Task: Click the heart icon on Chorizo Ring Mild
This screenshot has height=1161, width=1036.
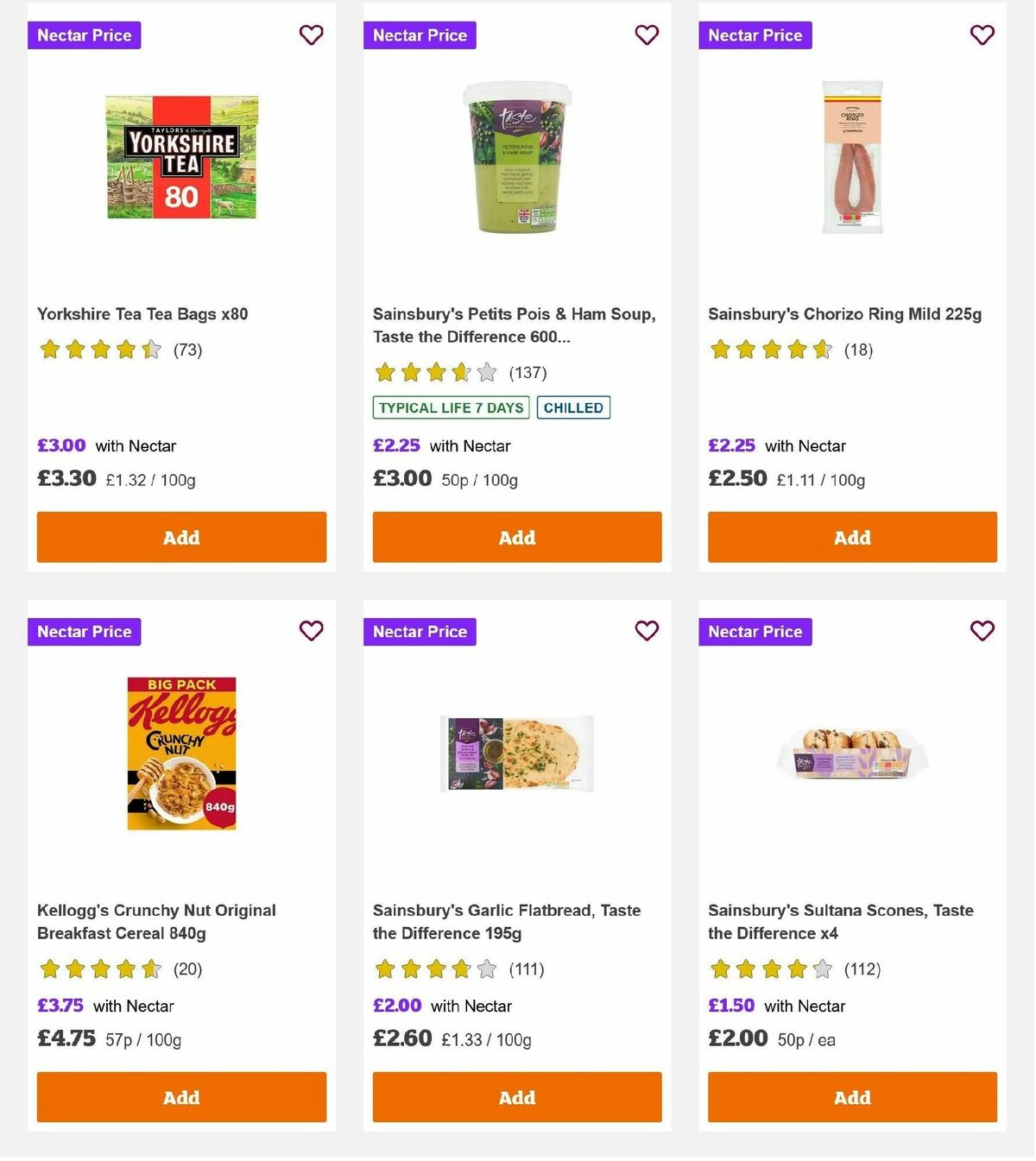Action: [982, 35]
